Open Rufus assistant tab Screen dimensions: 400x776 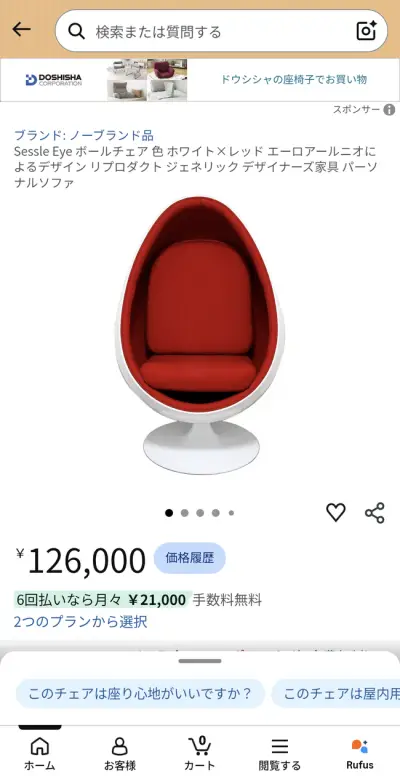point(360,753)
